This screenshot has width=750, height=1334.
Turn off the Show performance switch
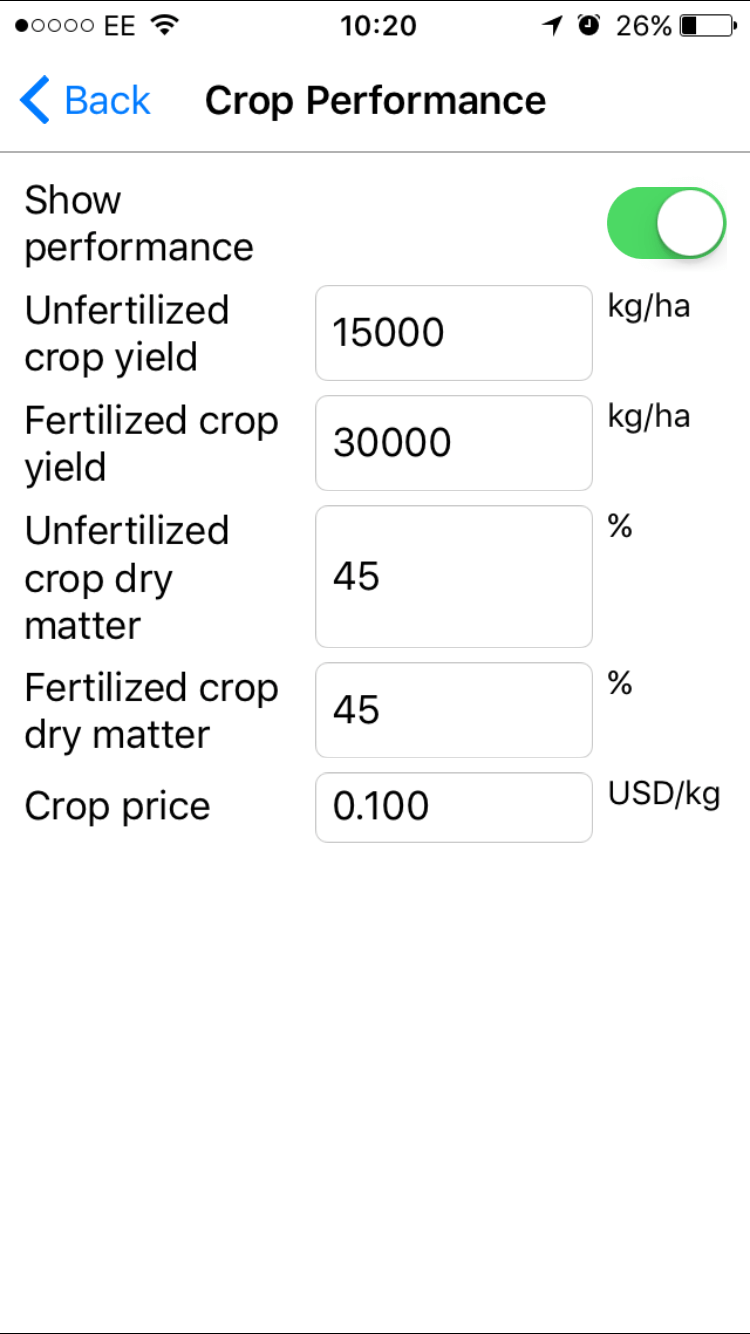point(666,223)
